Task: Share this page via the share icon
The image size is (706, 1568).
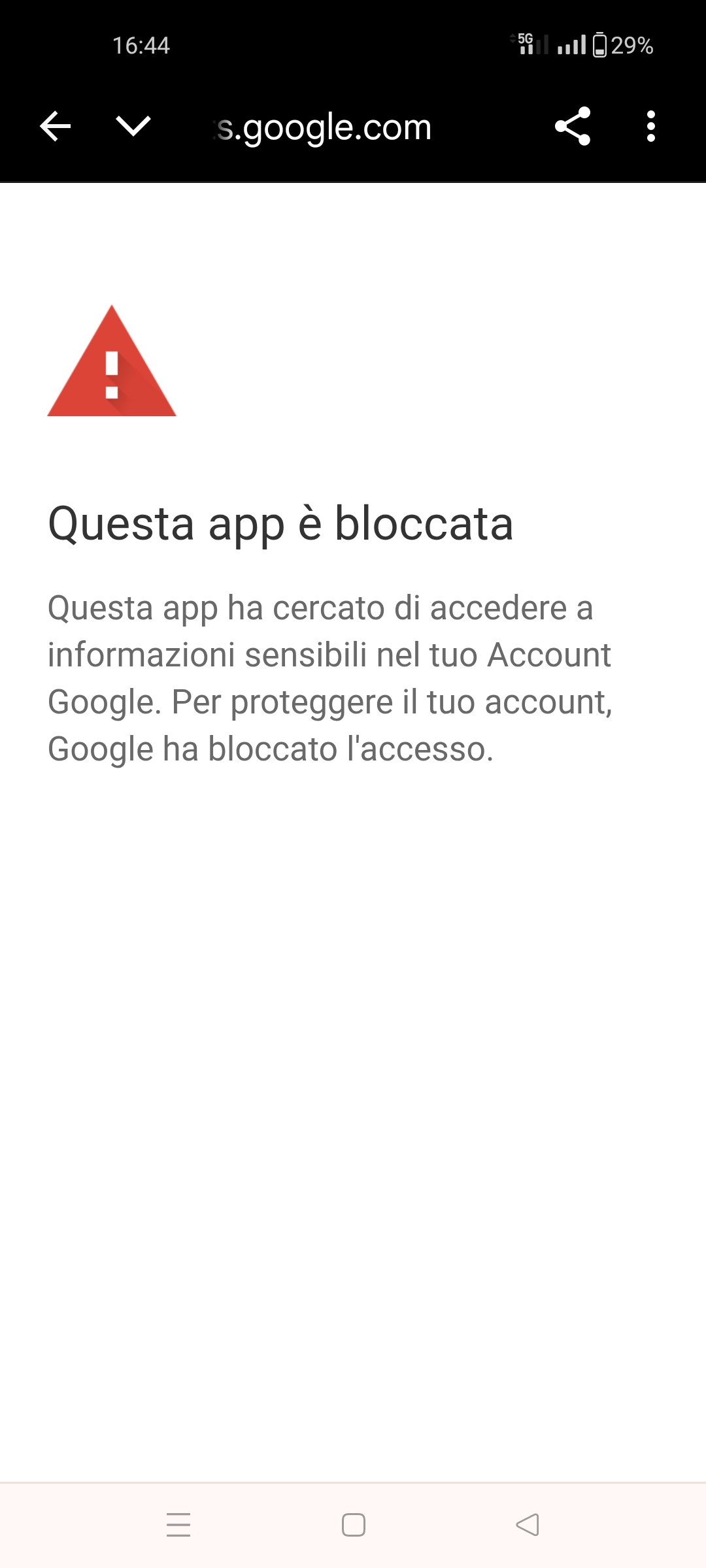Action: point(573,126)
